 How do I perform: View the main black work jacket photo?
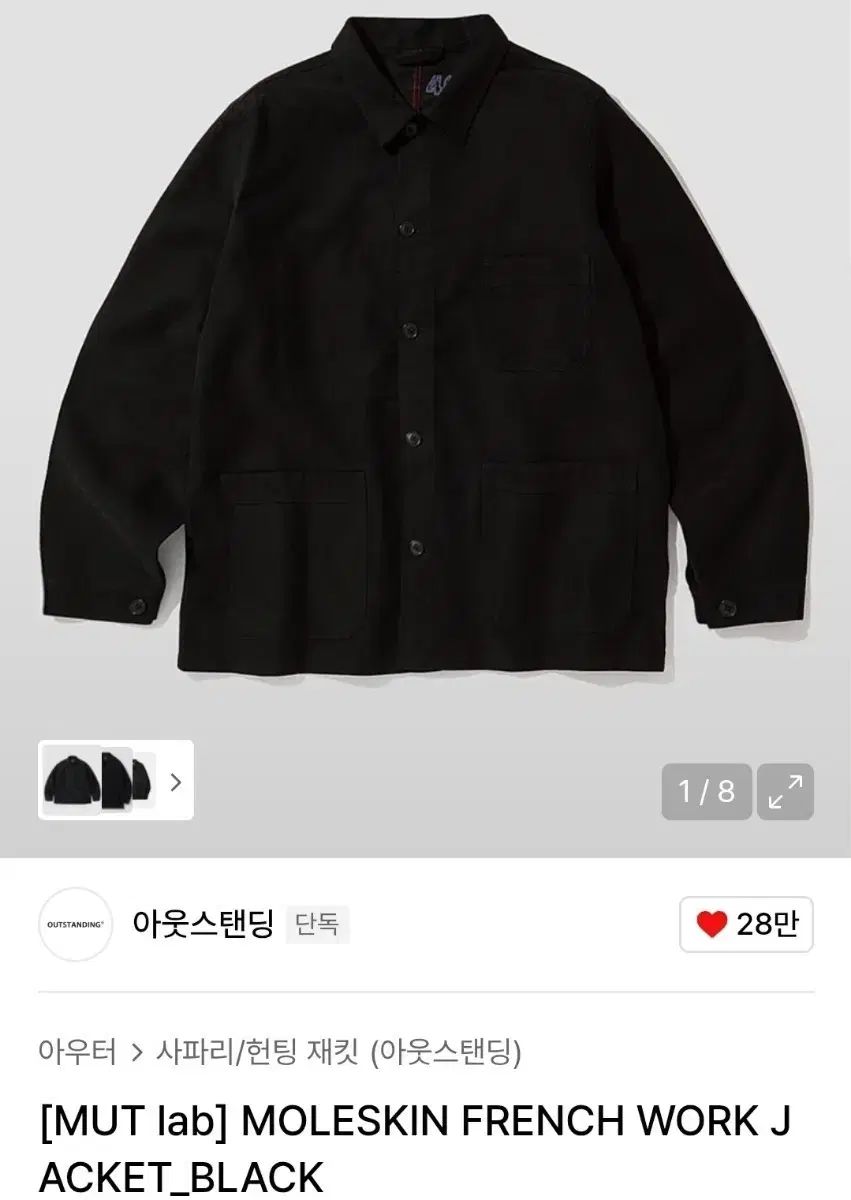pyautogui.click(x=425, y=360)
